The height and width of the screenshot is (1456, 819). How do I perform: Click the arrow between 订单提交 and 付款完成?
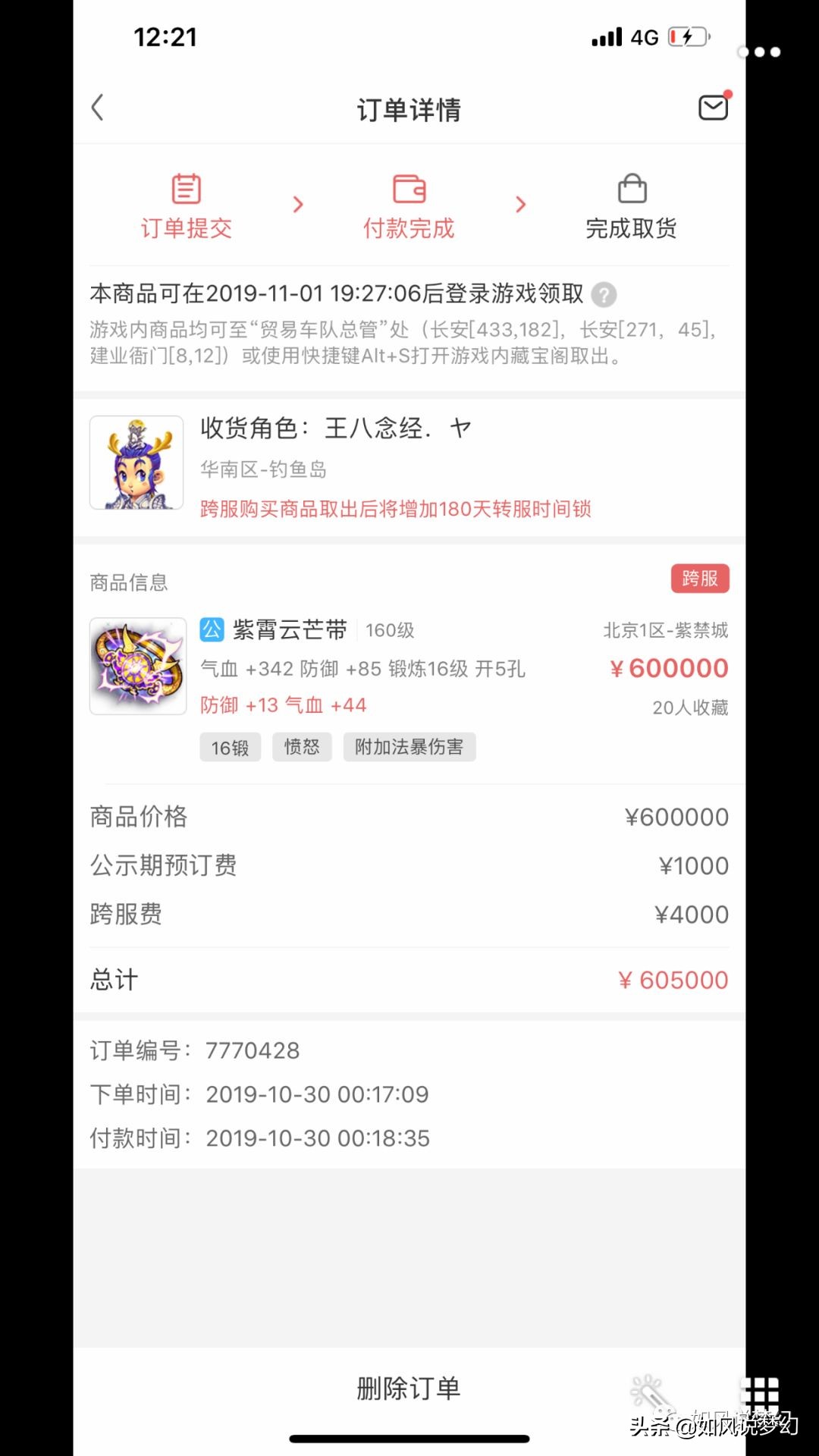pyautogui.click(x=297, y=204)
